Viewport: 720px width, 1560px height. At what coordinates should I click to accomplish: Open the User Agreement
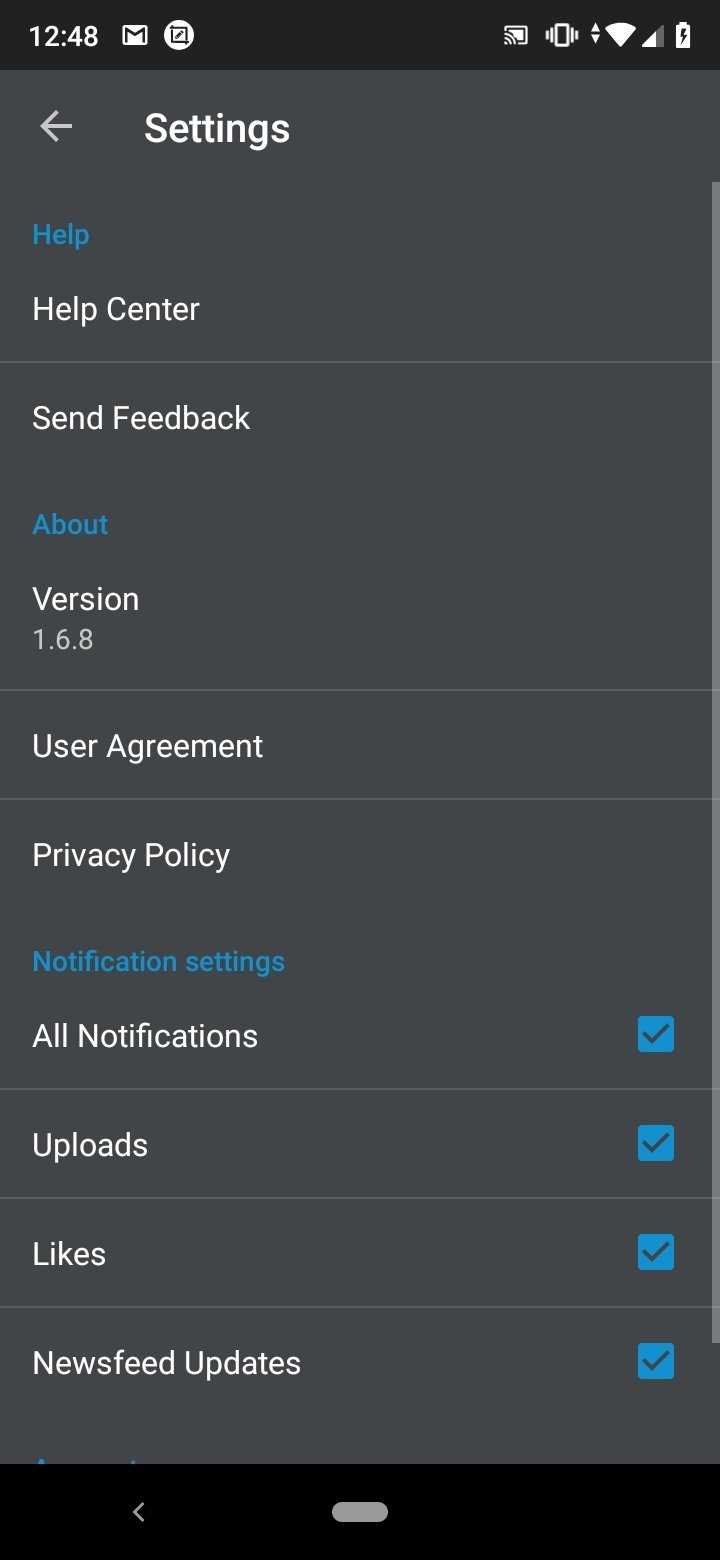(148, 746)
